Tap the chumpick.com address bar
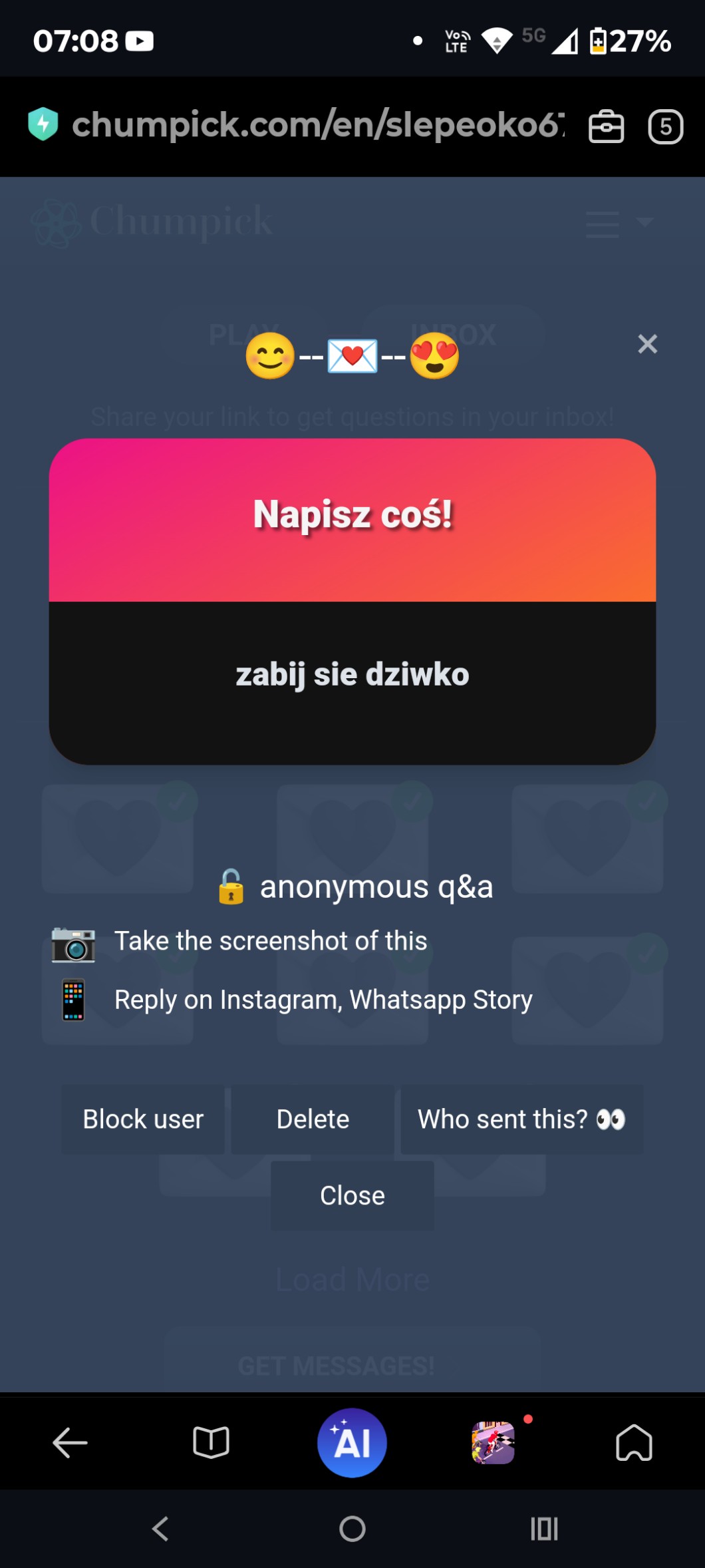The height and width of the screenshot is (1568, 705). (318, 125)
